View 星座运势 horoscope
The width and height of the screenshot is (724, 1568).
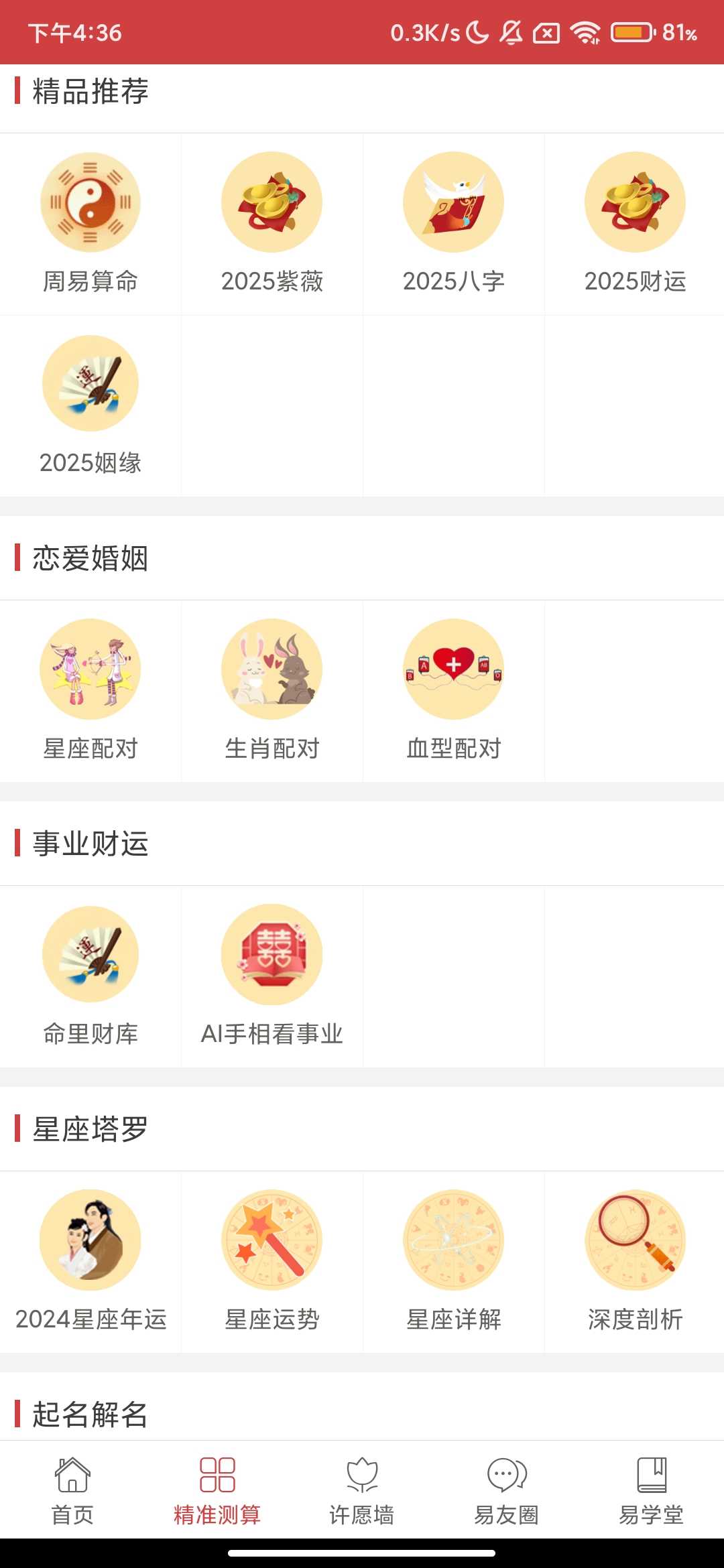pyautogui.click(x=272, y=1262)
